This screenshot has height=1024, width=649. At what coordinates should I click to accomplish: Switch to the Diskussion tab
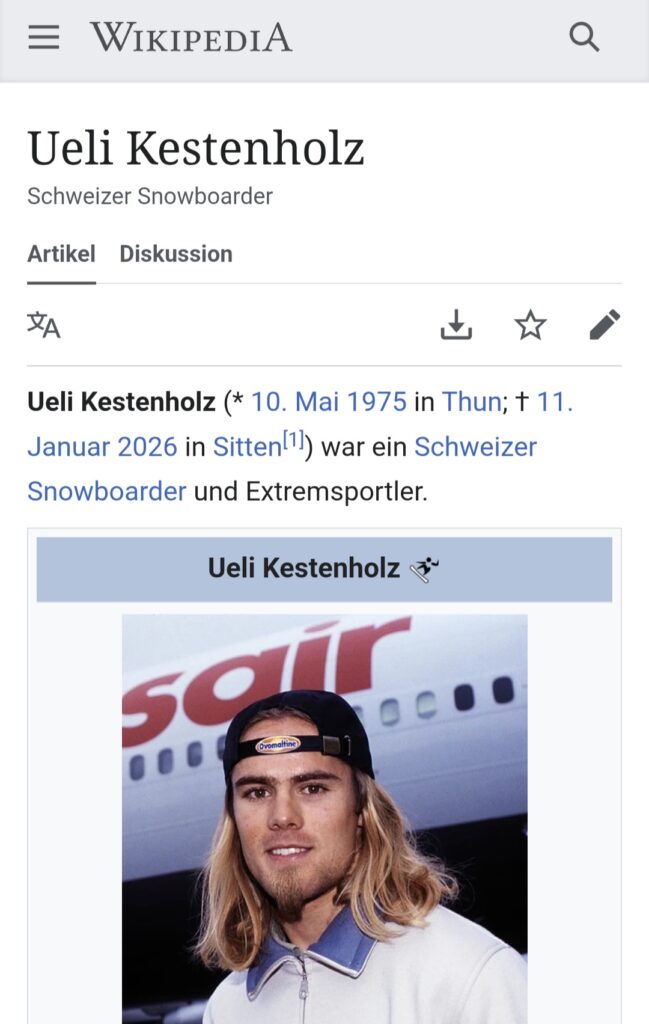click(176, 254)
